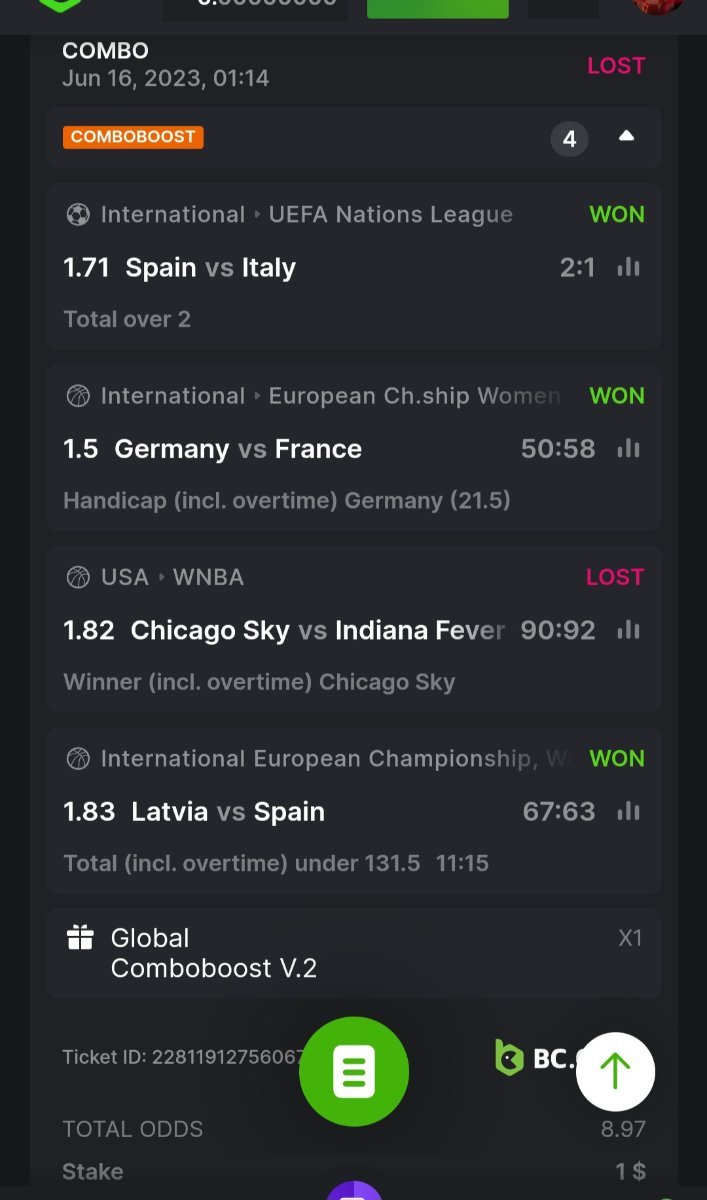
Task: Open stats for Chicago Sky vs Indiana Fever
Action: click(x=628, y=630)
